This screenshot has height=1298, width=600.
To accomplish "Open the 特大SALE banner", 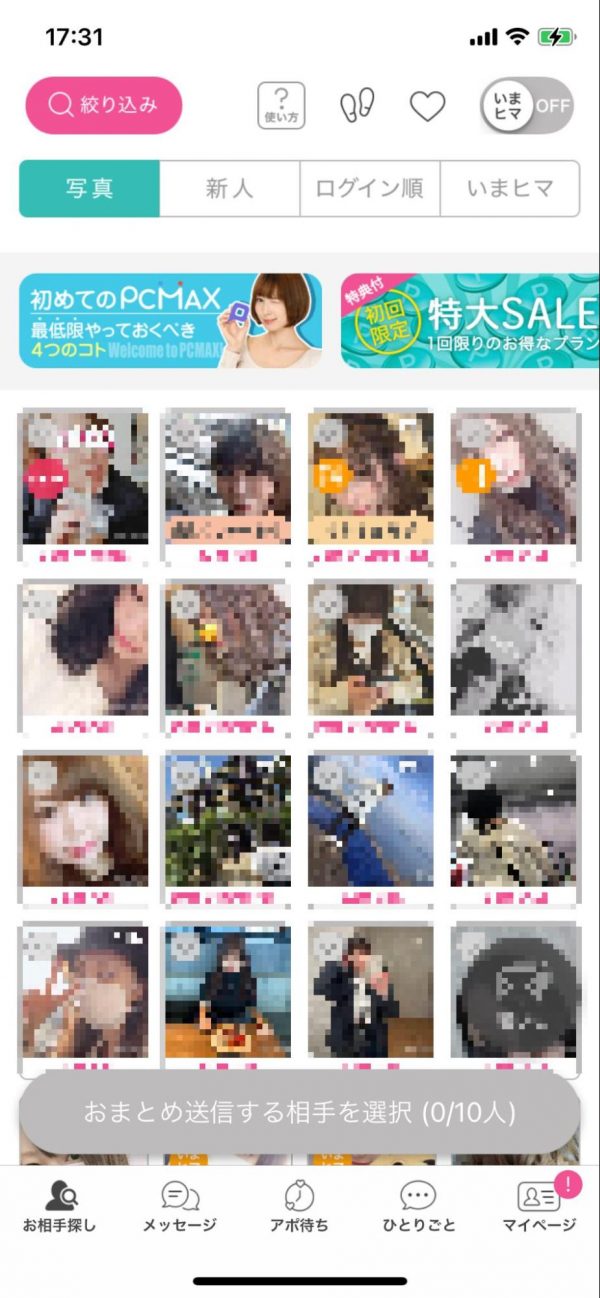I will [470, 320].
